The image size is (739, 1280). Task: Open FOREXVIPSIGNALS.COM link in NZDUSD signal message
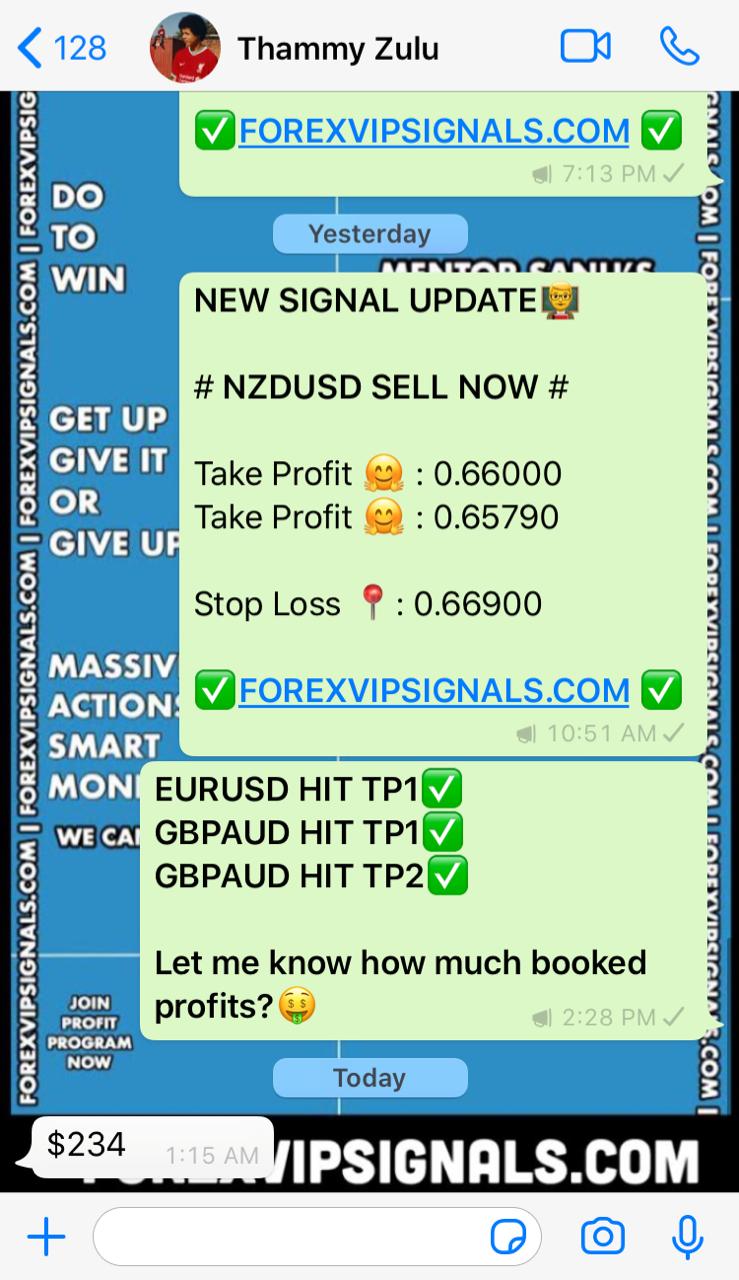pos(434,690)
